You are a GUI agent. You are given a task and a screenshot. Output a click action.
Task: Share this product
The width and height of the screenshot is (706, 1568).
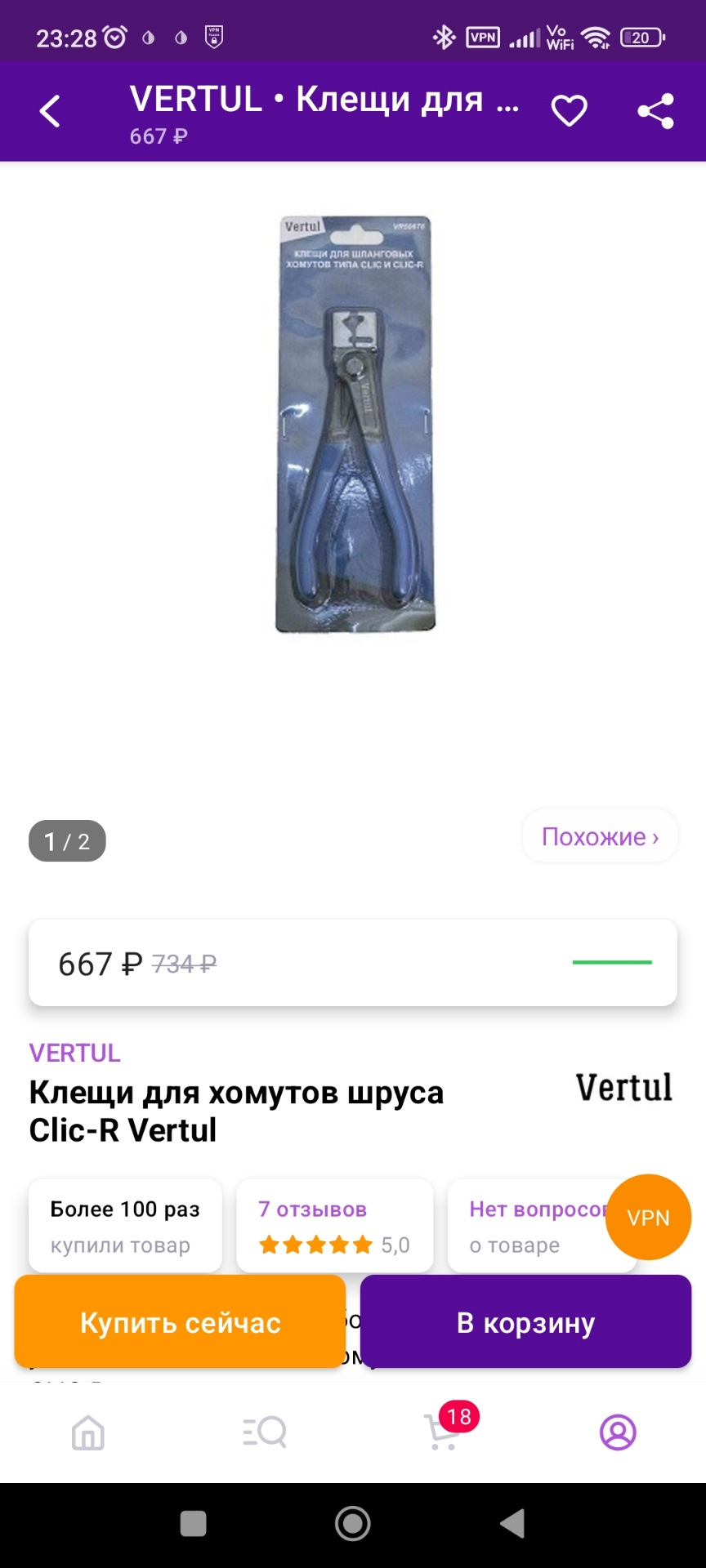tap(655, 111)
